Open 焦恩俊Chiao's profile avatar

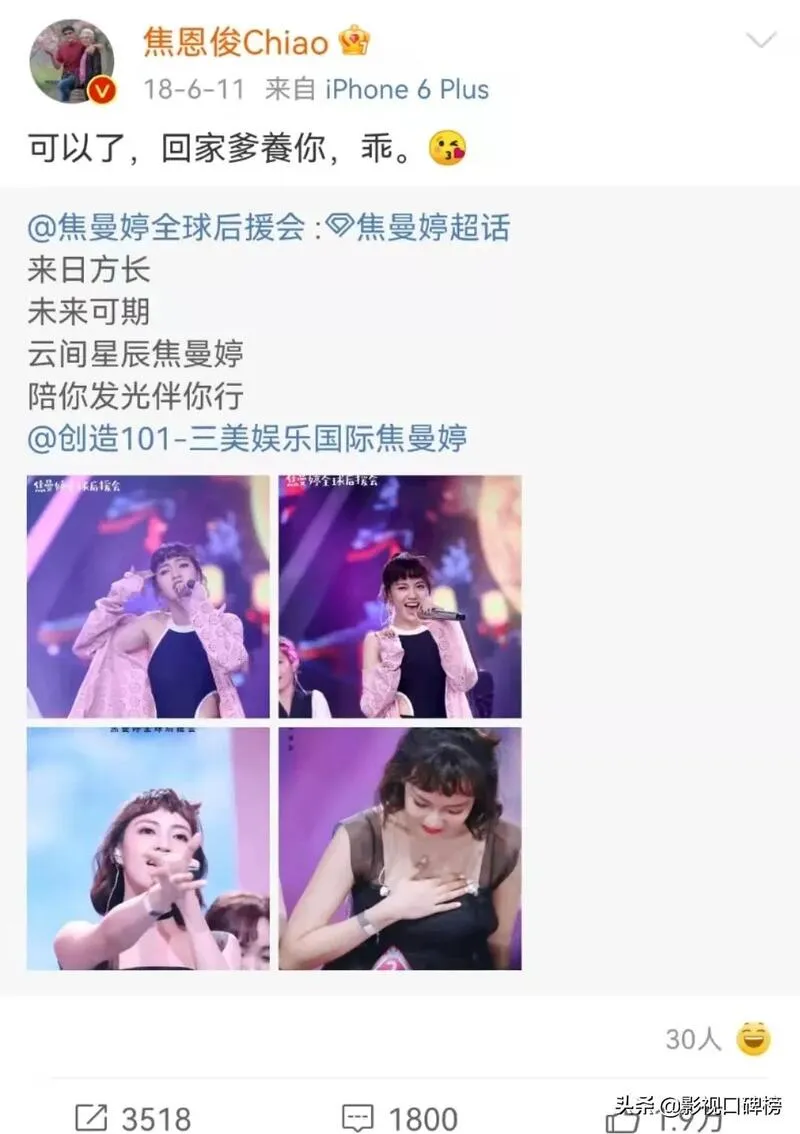pyautogui.click(x=71, y=62)
